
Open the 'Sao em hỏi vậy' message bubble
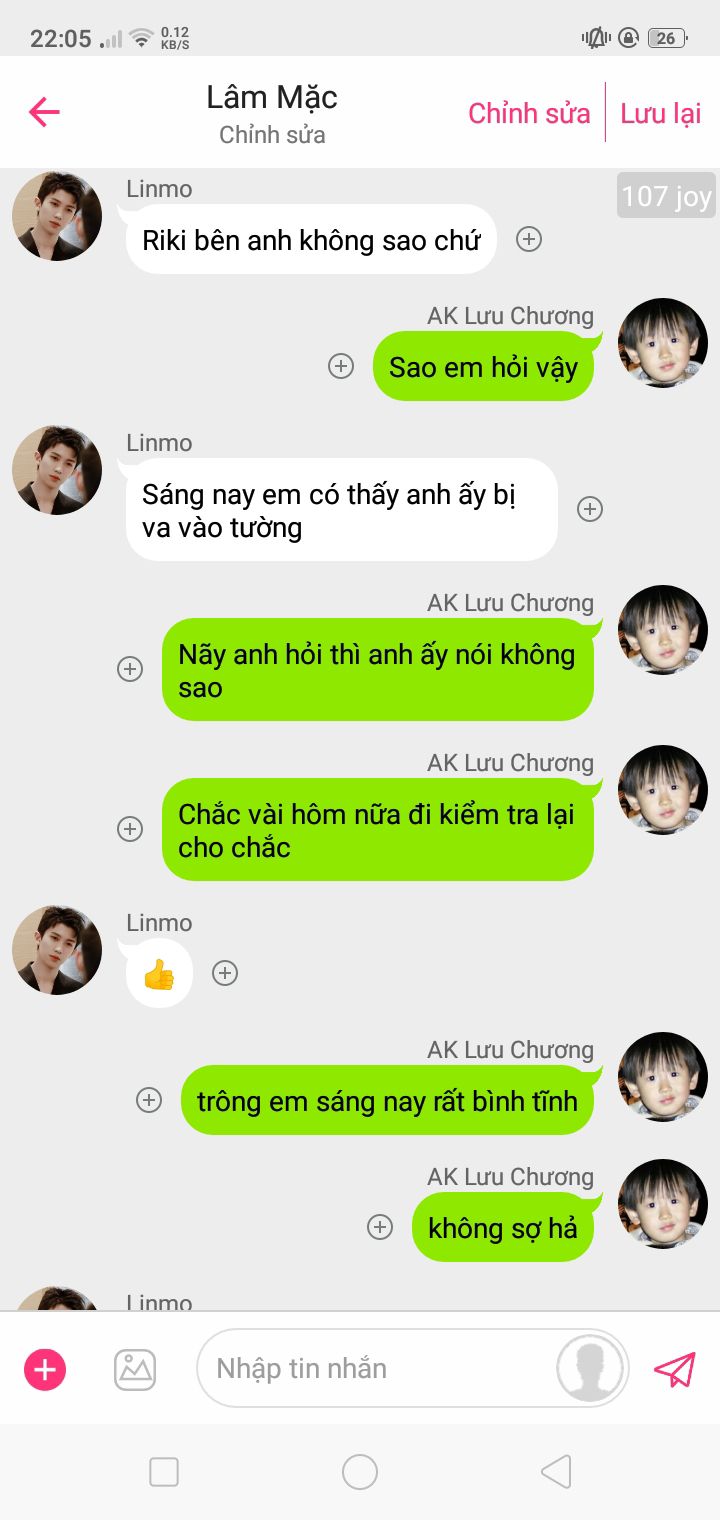point(483,367)
